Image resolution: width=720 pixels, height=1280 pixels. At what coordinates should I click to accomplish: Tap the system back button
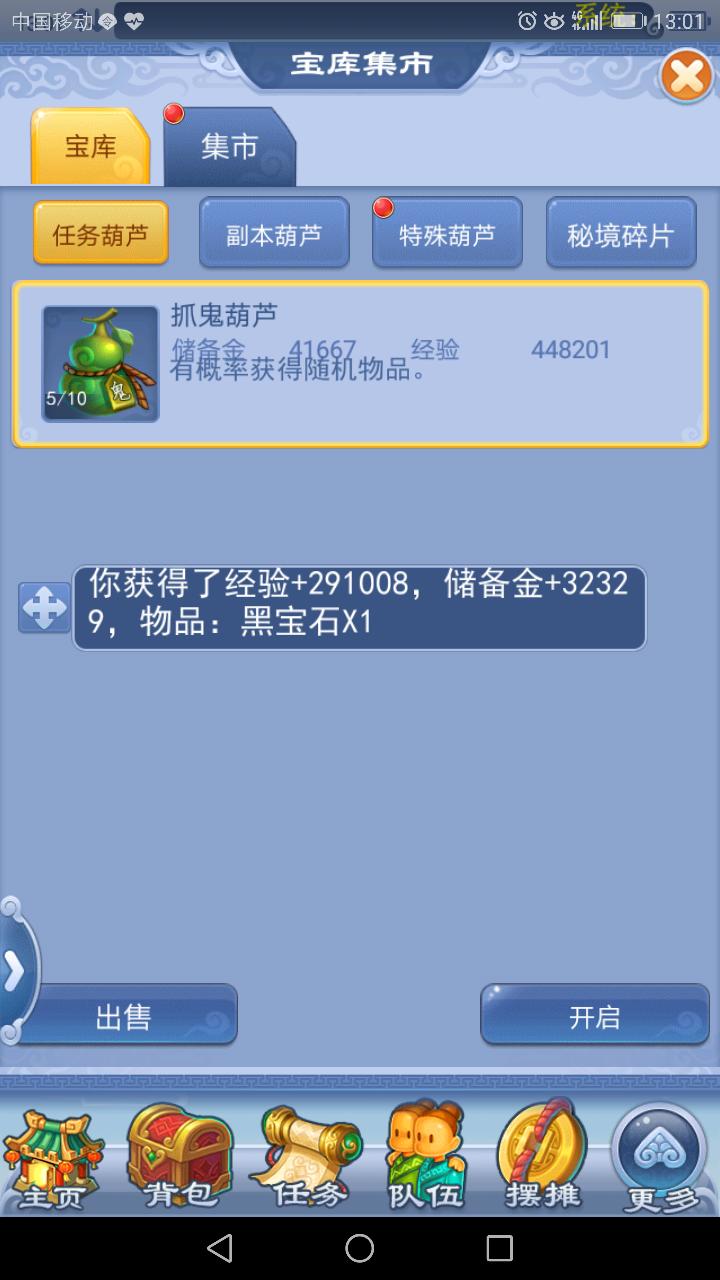[219, 1247]
